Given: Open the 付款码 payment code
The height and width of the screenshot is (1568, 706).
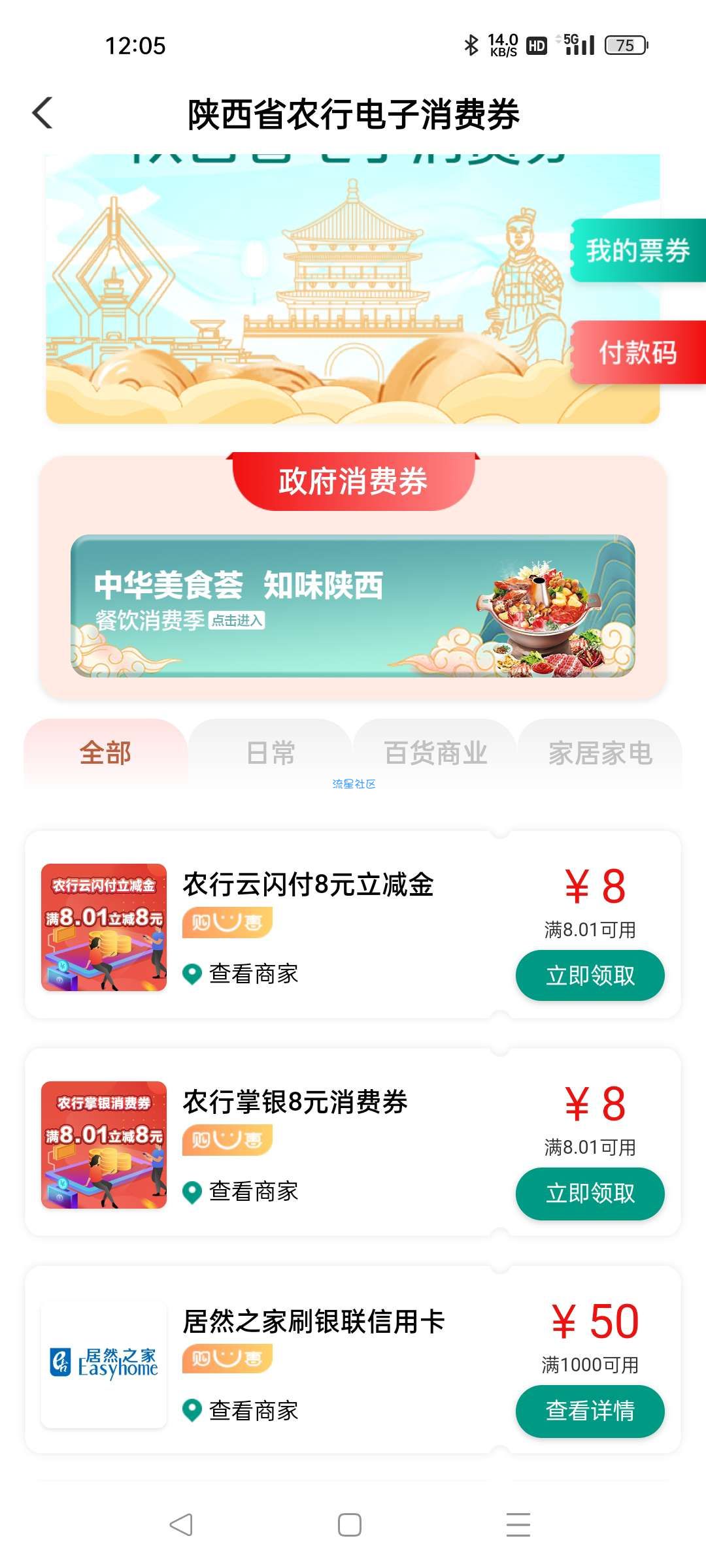Looking at the screenshot, I should click(637, 353).
